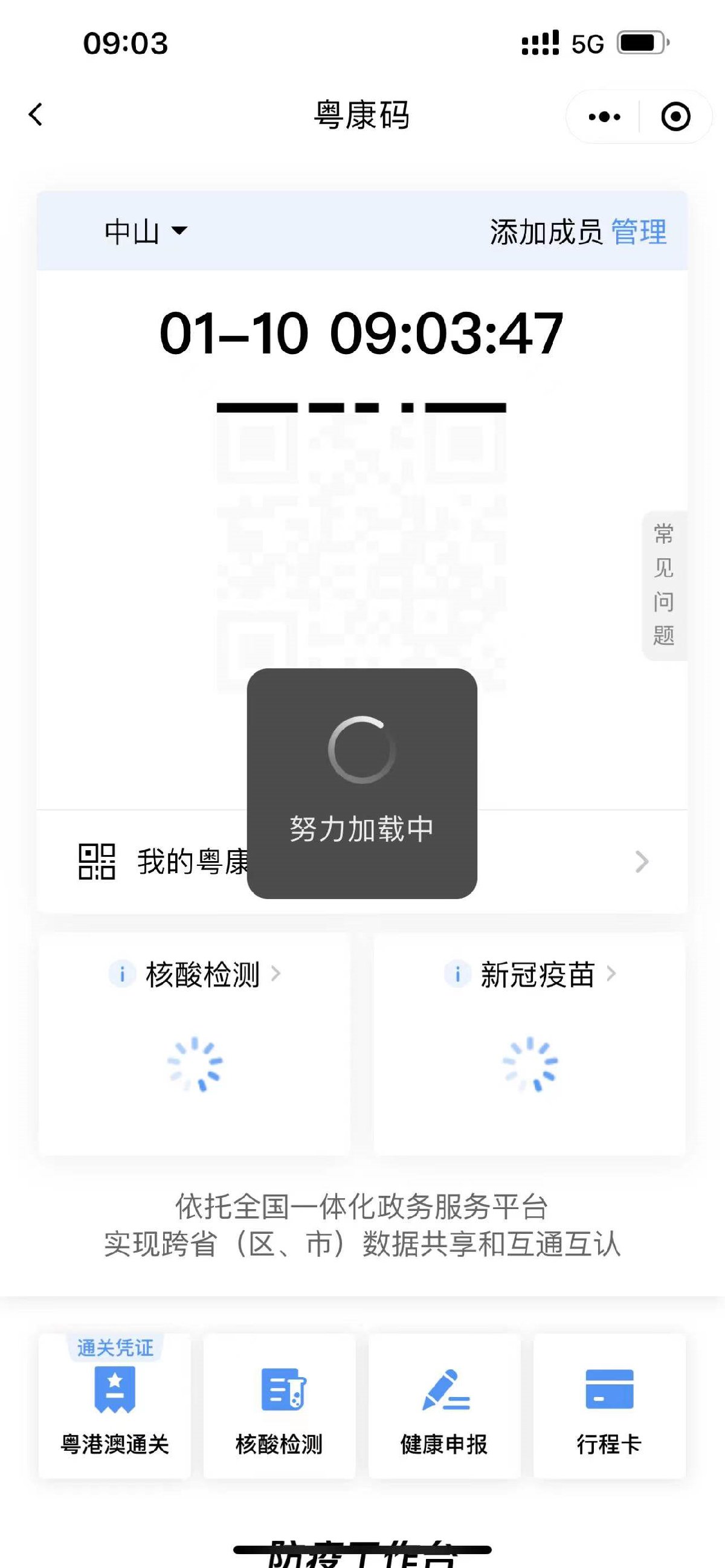Image resolution: width=725 pixels, height=1568 pixels.
Task: Open 粤港澳通关 service
Action: [115, 1407]
